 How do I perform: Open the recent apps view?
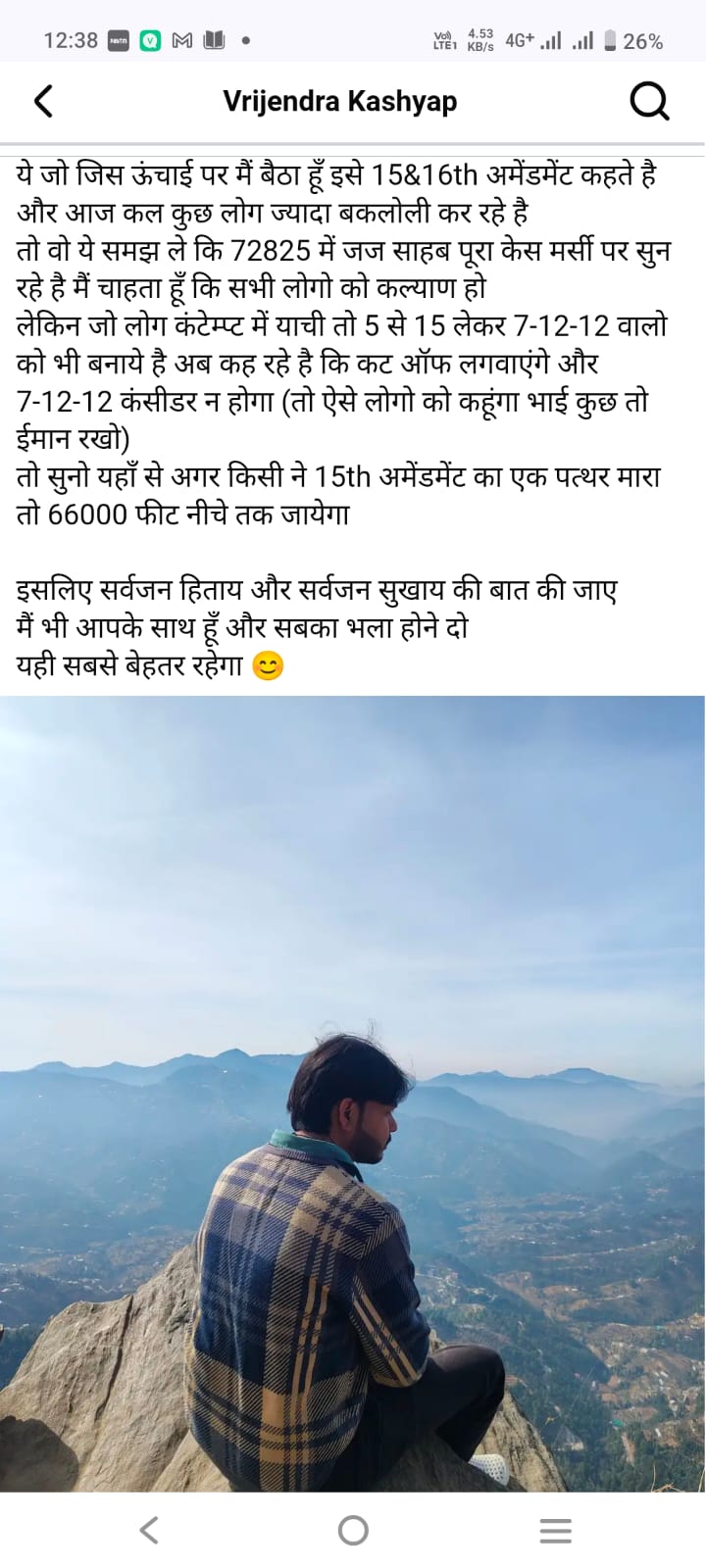(x=555, y=1530)
